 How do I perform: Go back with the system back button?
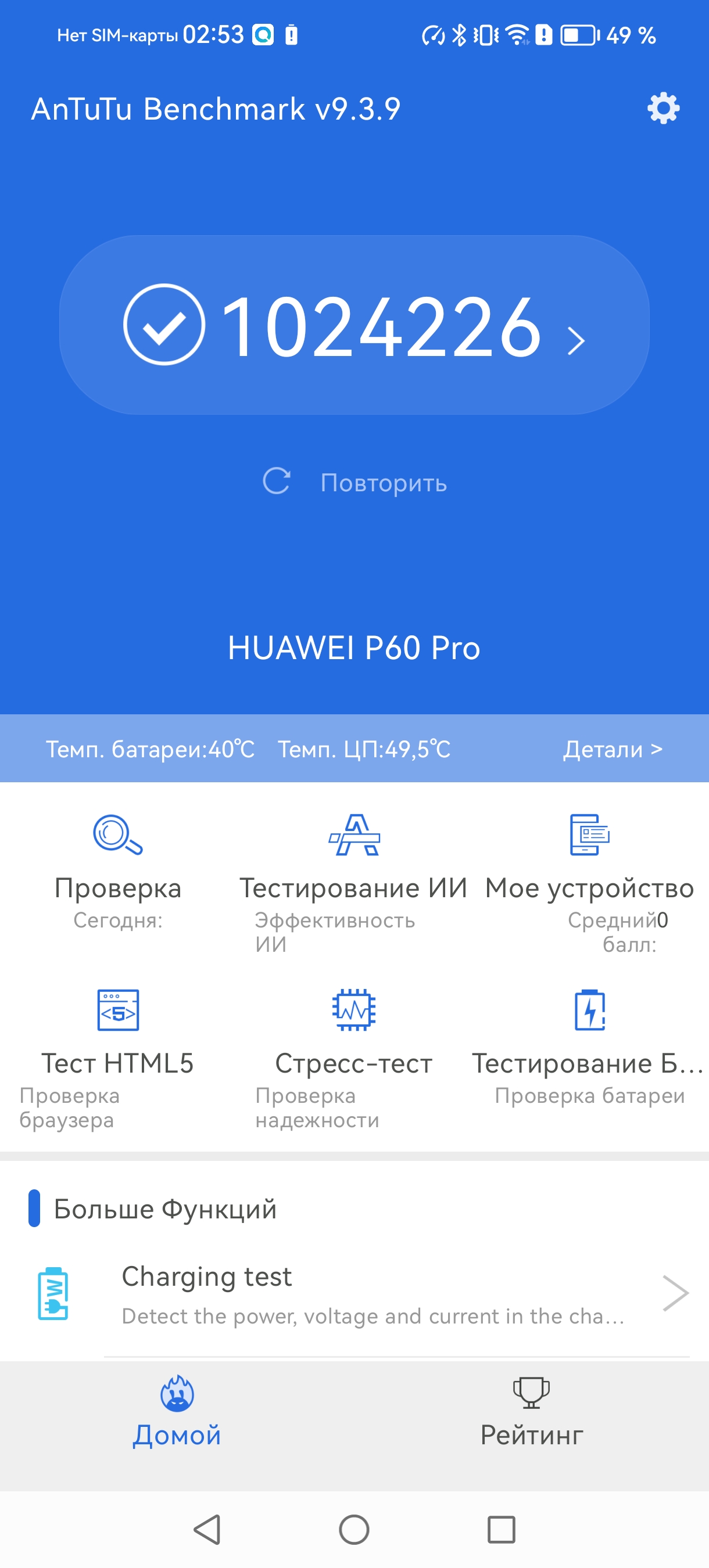coord(207,1529)
